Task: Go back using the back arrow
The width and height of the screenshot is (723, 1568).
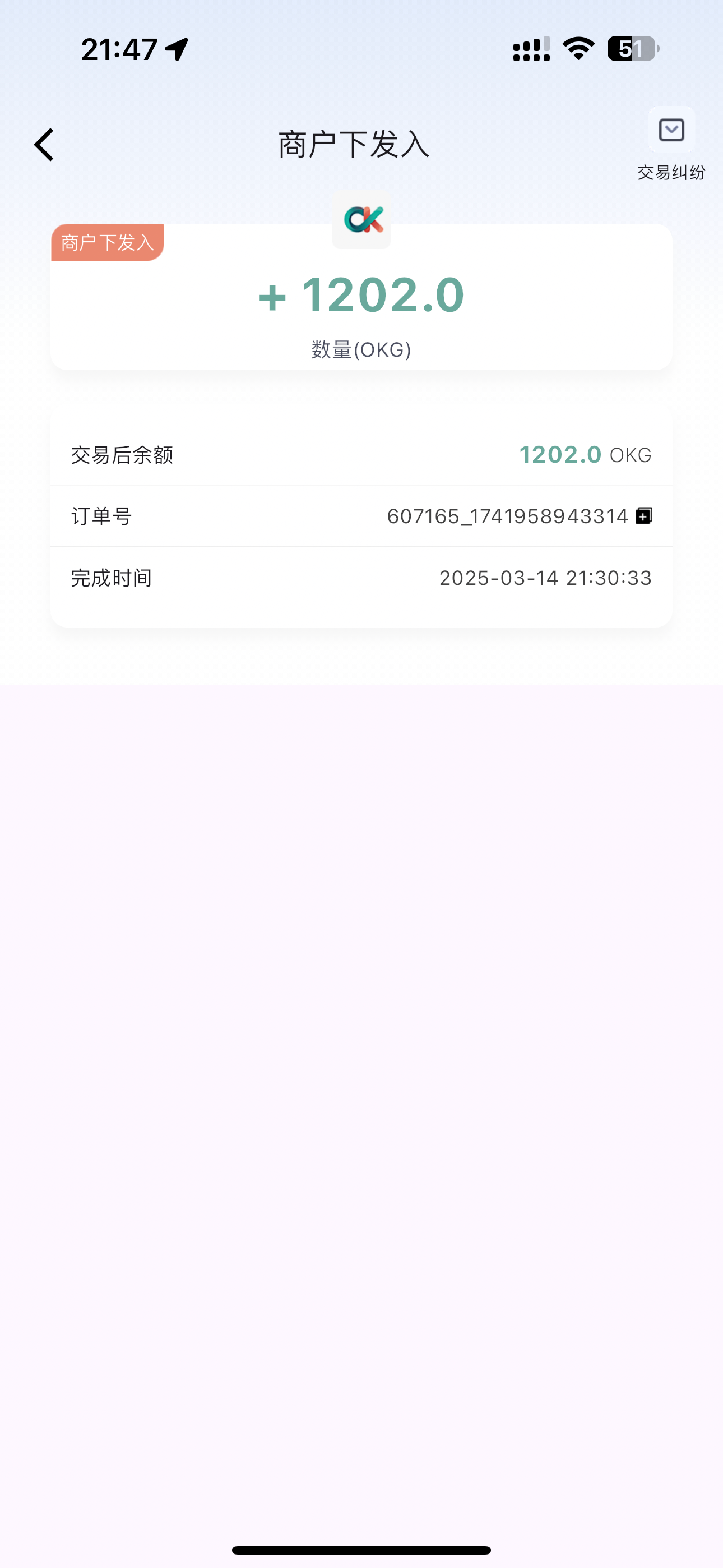Action: point(44,145)
